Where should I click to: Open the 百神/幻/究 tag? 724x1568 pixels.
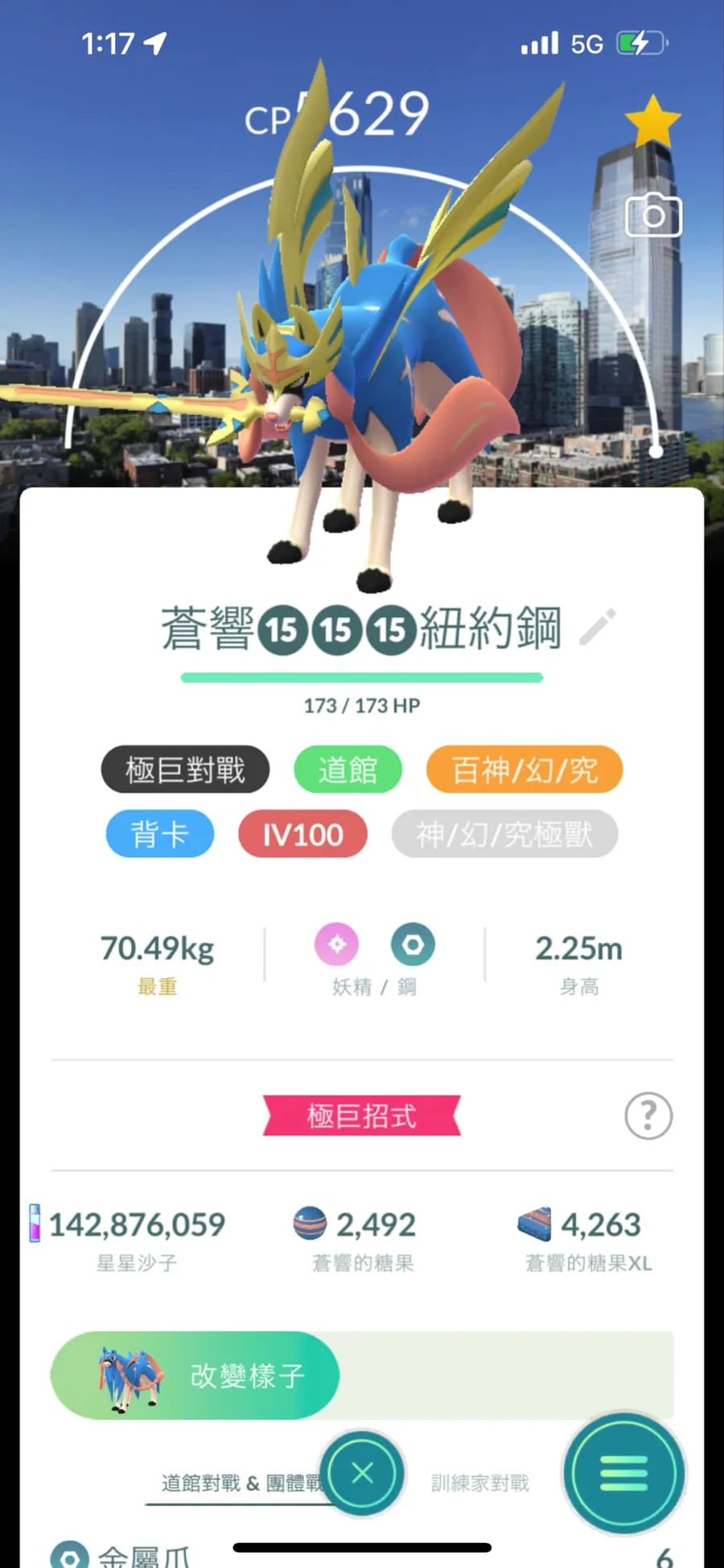[524, 770]
